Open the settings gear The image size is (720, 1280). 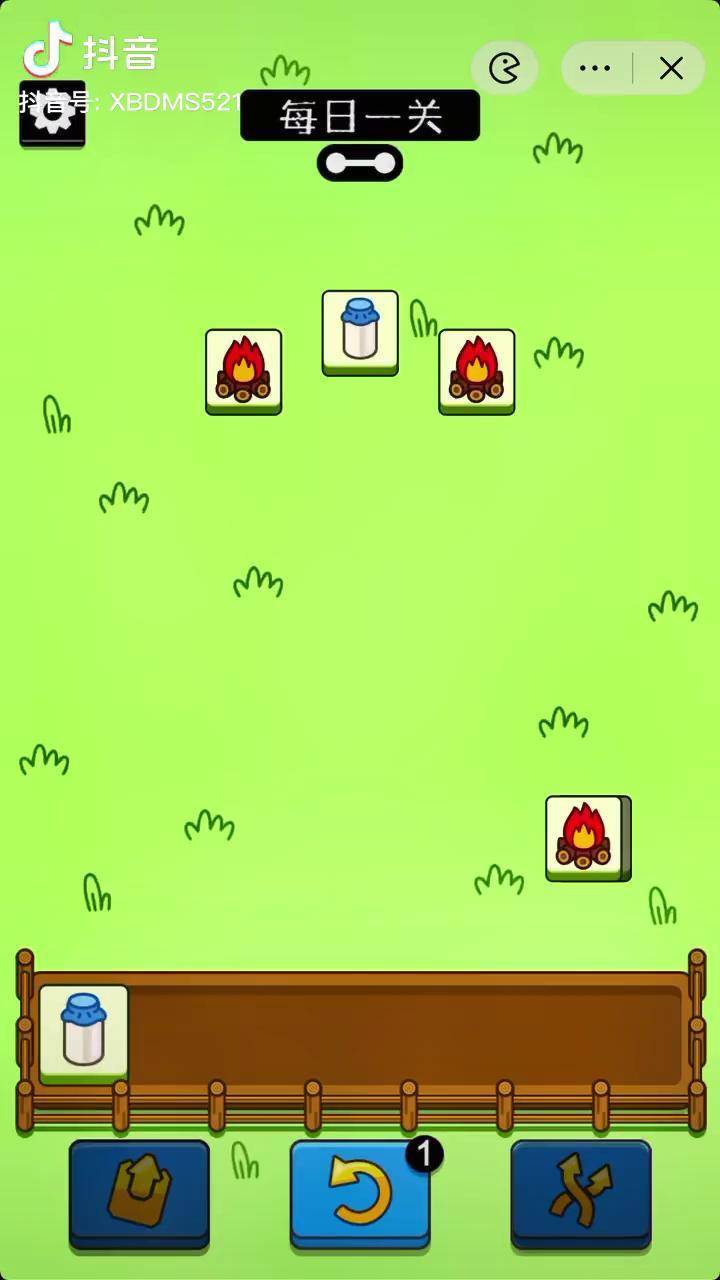click(x=52, y=113)
